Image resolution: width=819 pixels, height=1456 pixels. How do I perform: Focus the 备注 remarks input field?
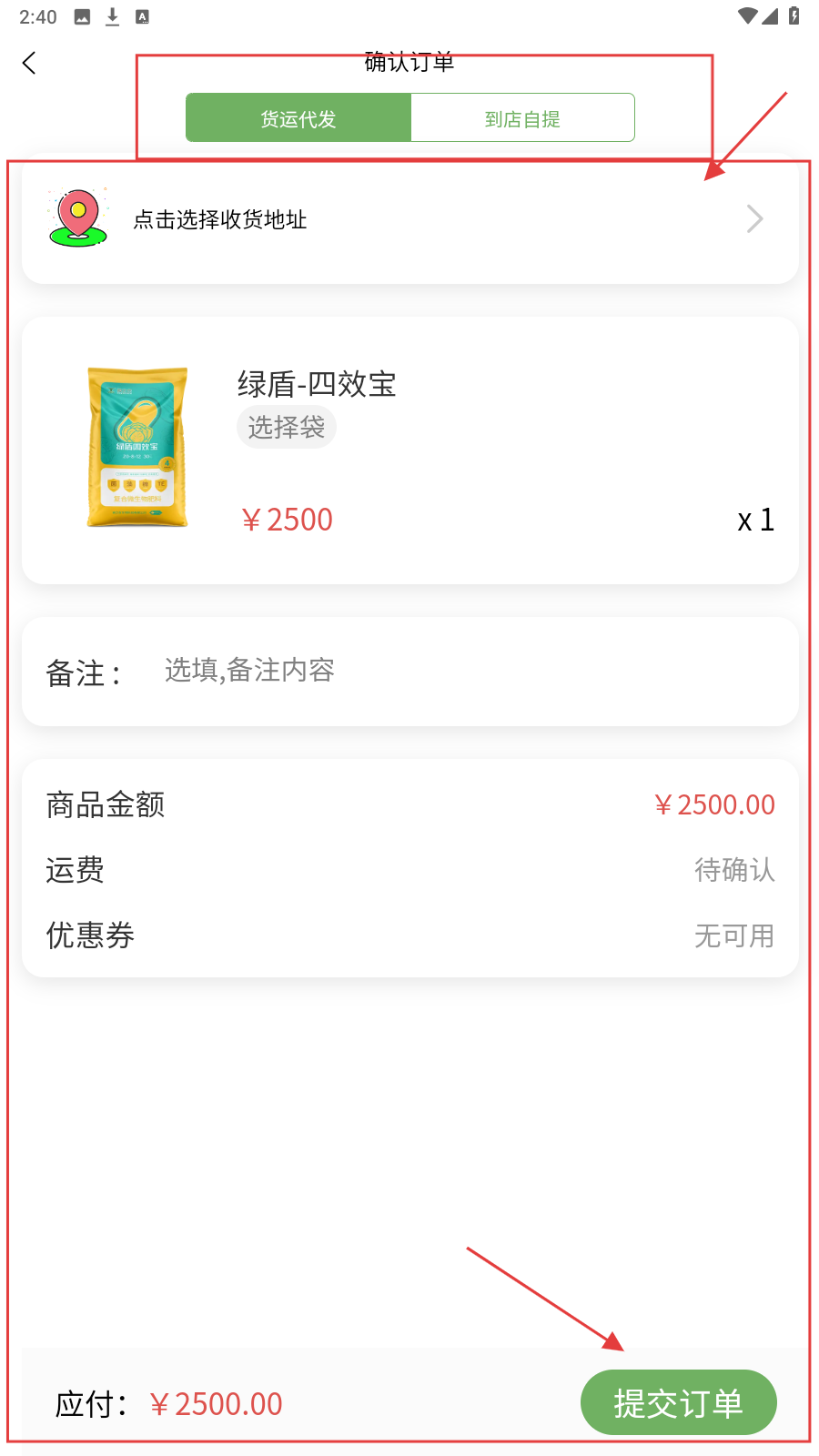click(455, 671)
